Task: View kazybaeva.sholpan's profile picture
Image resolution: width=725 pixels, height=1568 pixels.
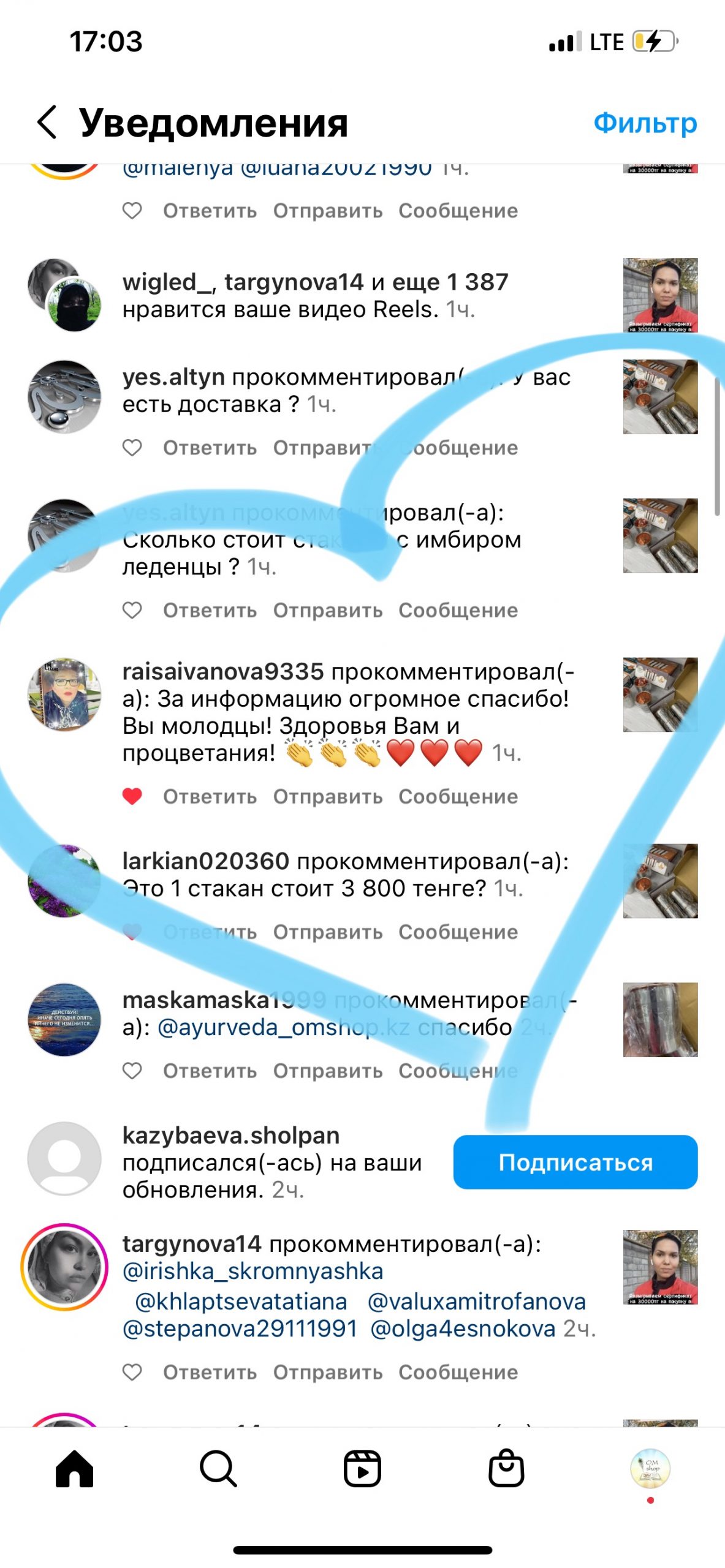Action: click(64, 1158)
